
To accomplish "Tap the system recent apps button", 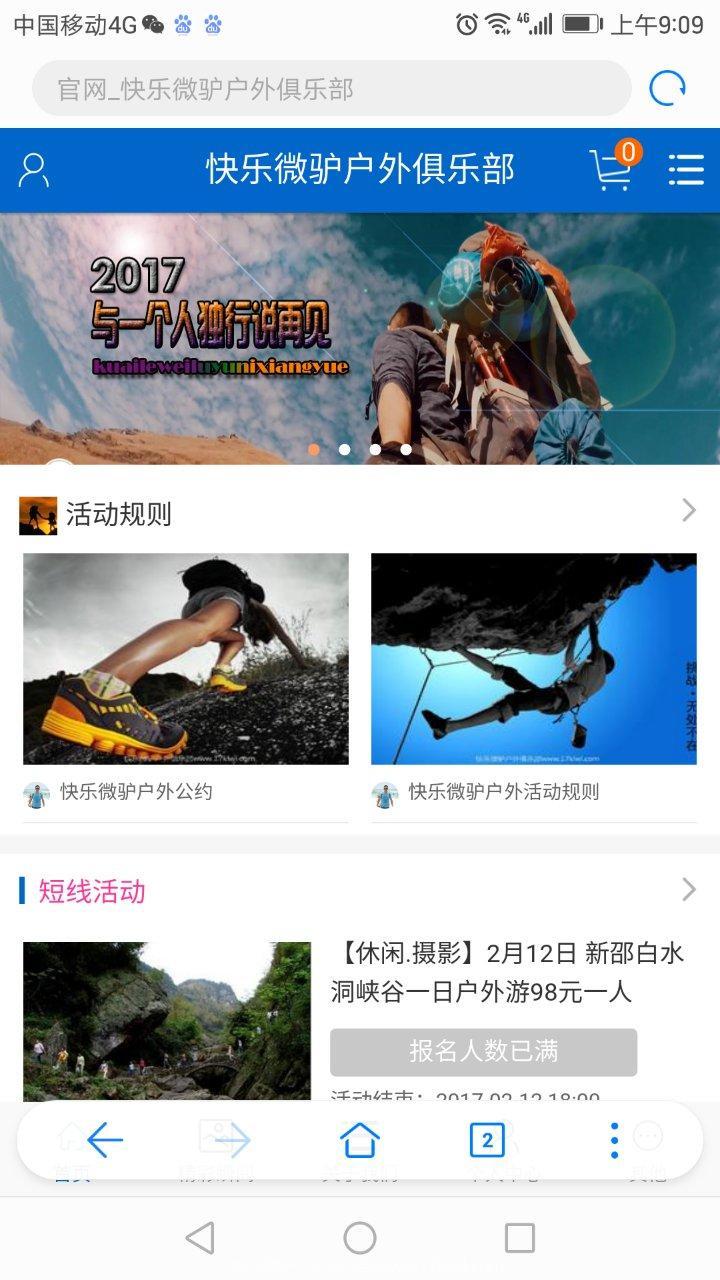I will pos(520,1238).
